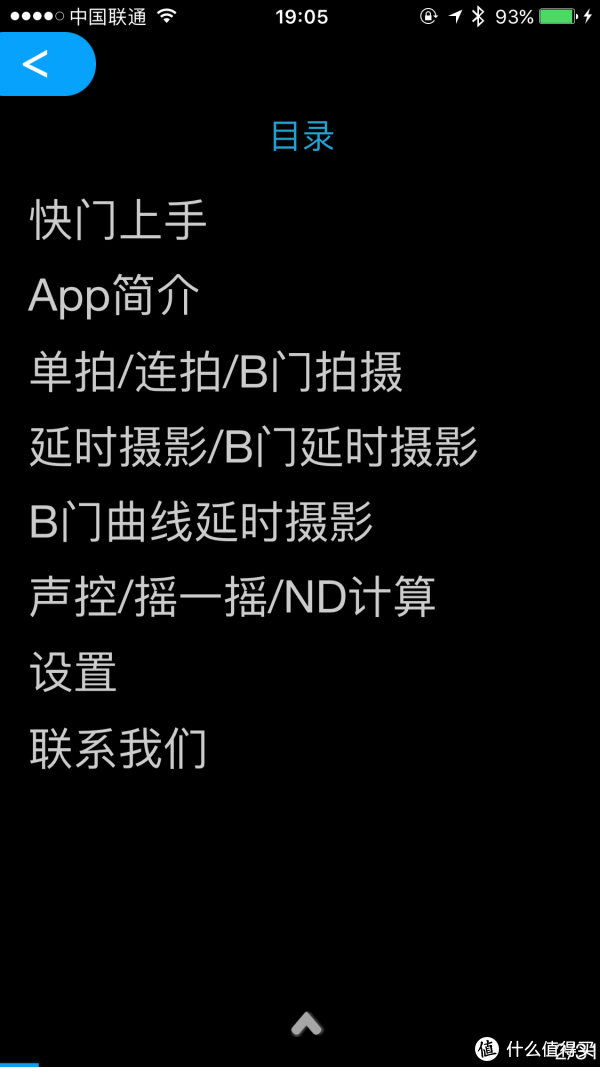600x1067 pixels.
Task: Open B门曲线延时摄影 chapter
Action: [201, 522]
